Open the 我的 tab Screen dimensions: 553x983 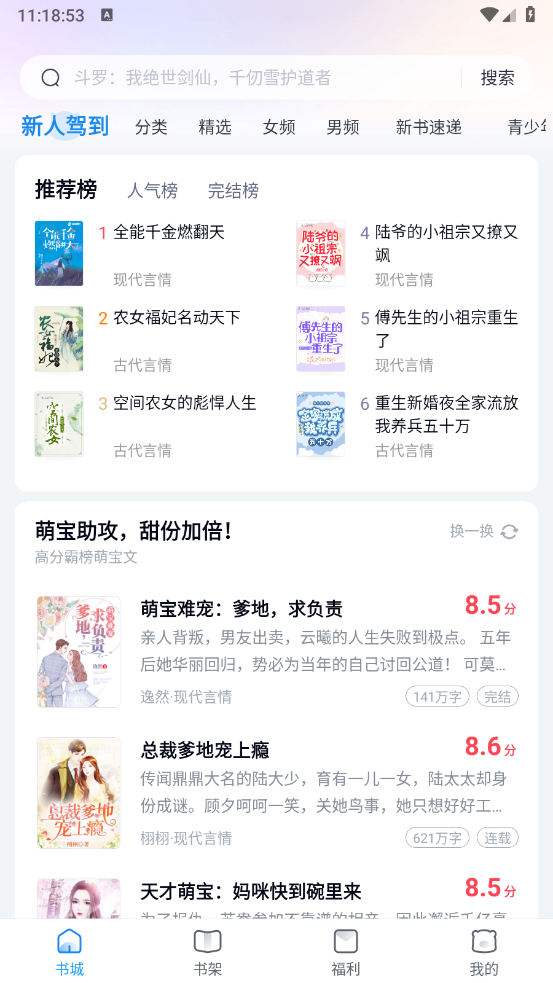[x=483, y=952]
